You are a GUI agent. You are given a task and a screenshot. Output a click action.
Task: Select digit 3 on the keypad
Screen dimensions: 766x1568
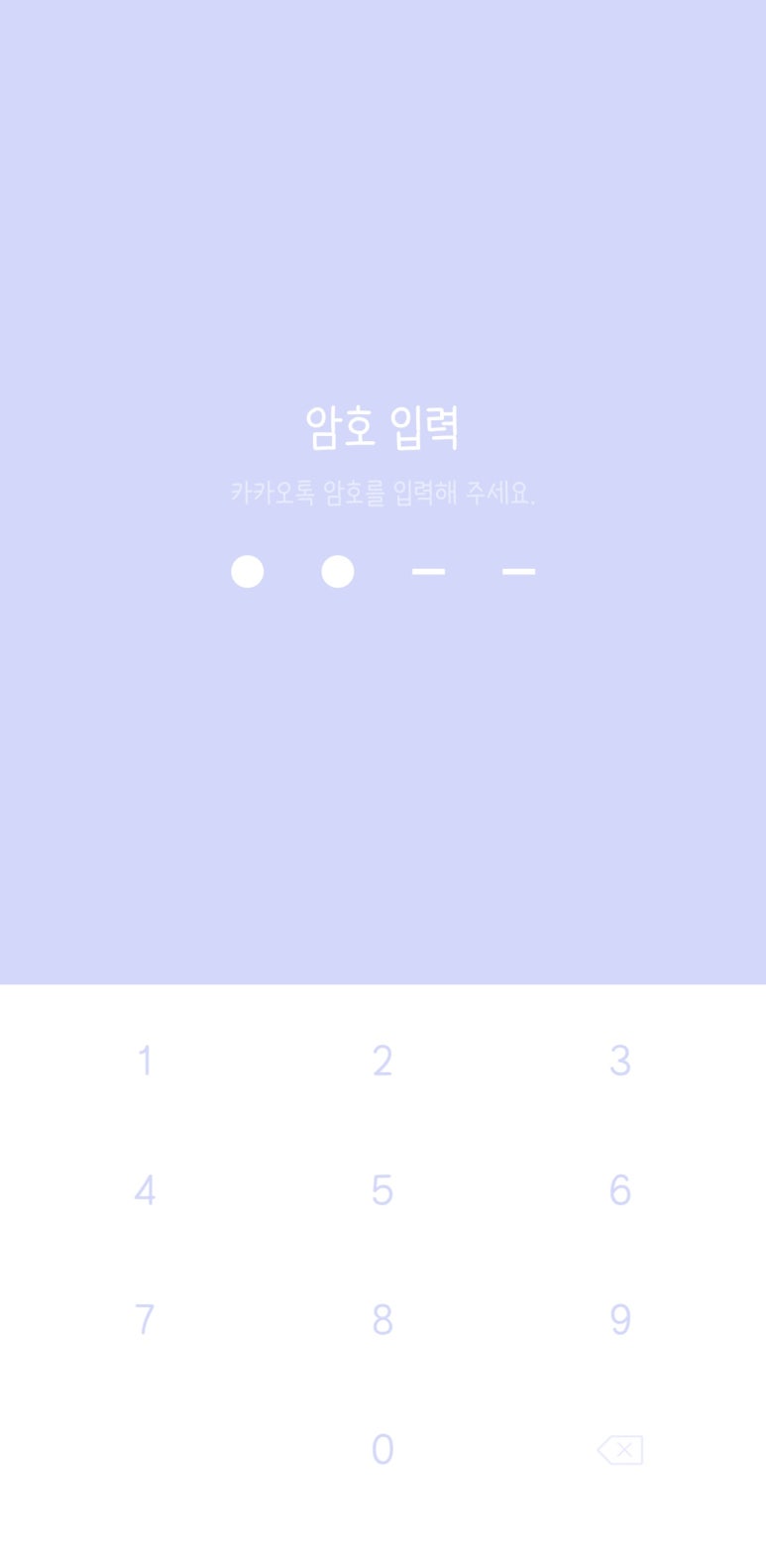click(x=620, y=1061)
